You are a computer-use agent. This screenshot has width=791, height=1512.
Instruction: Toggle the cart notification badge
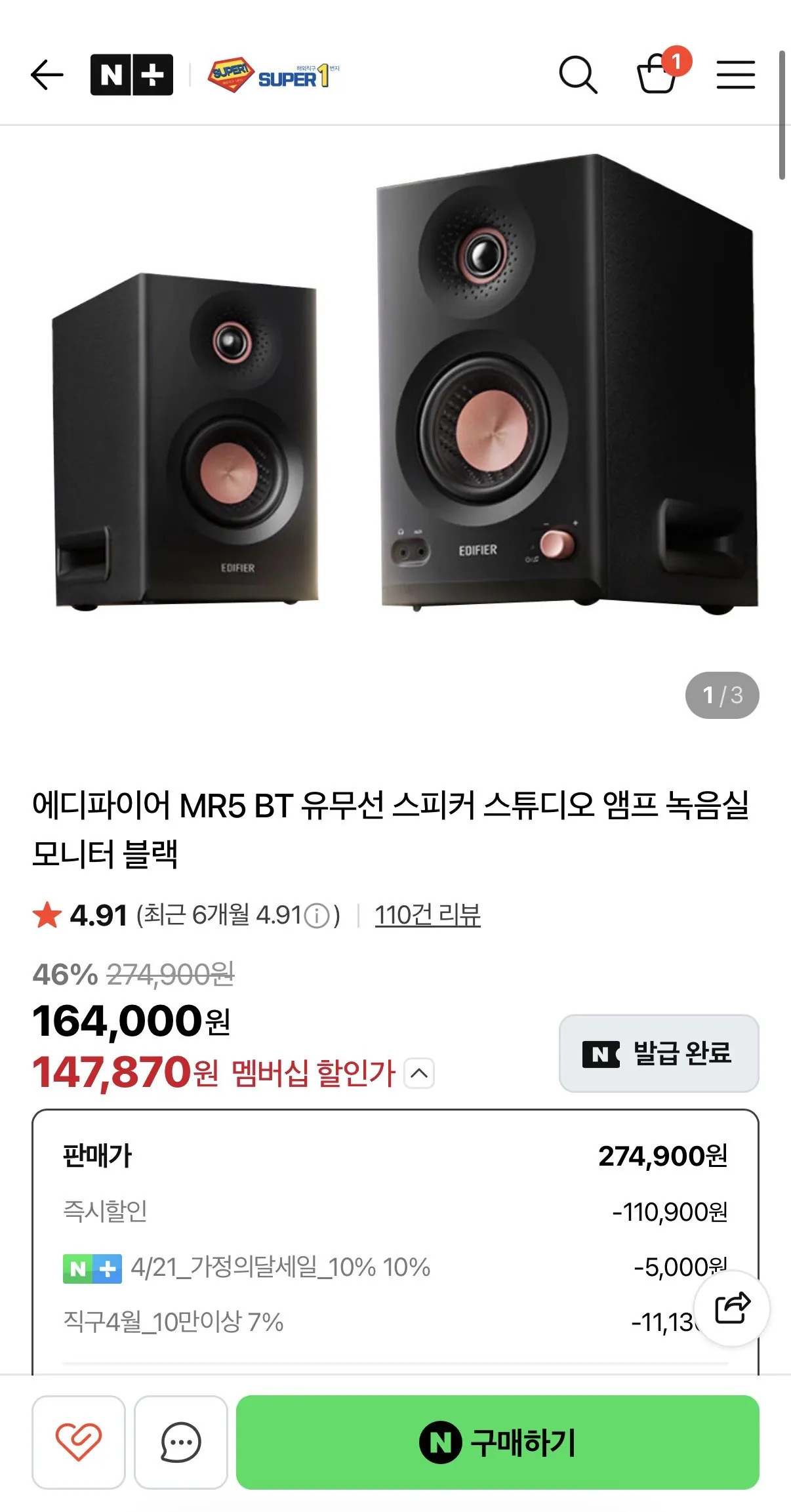point(678,61)
